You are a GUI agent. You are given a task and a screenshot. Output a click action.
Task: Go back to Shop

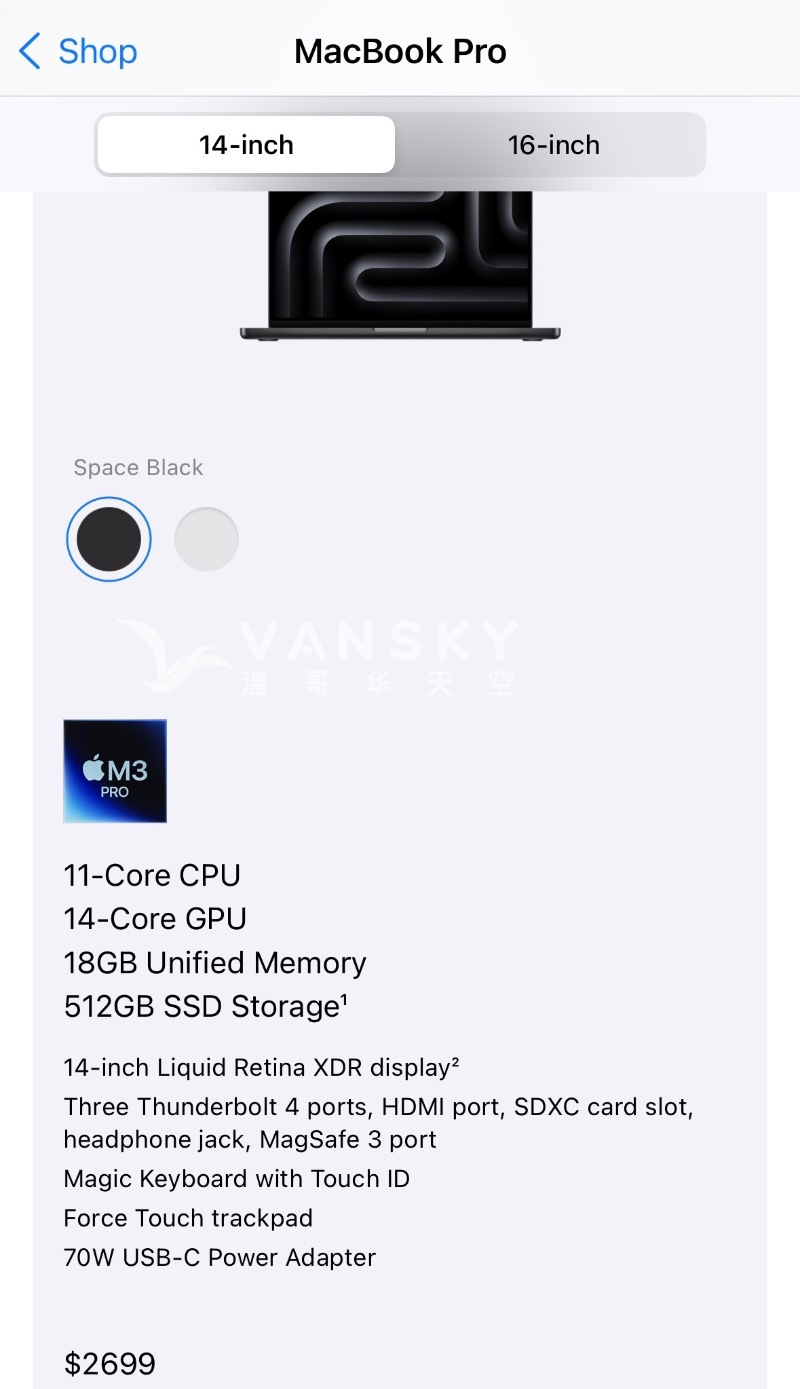pos(78,51)
